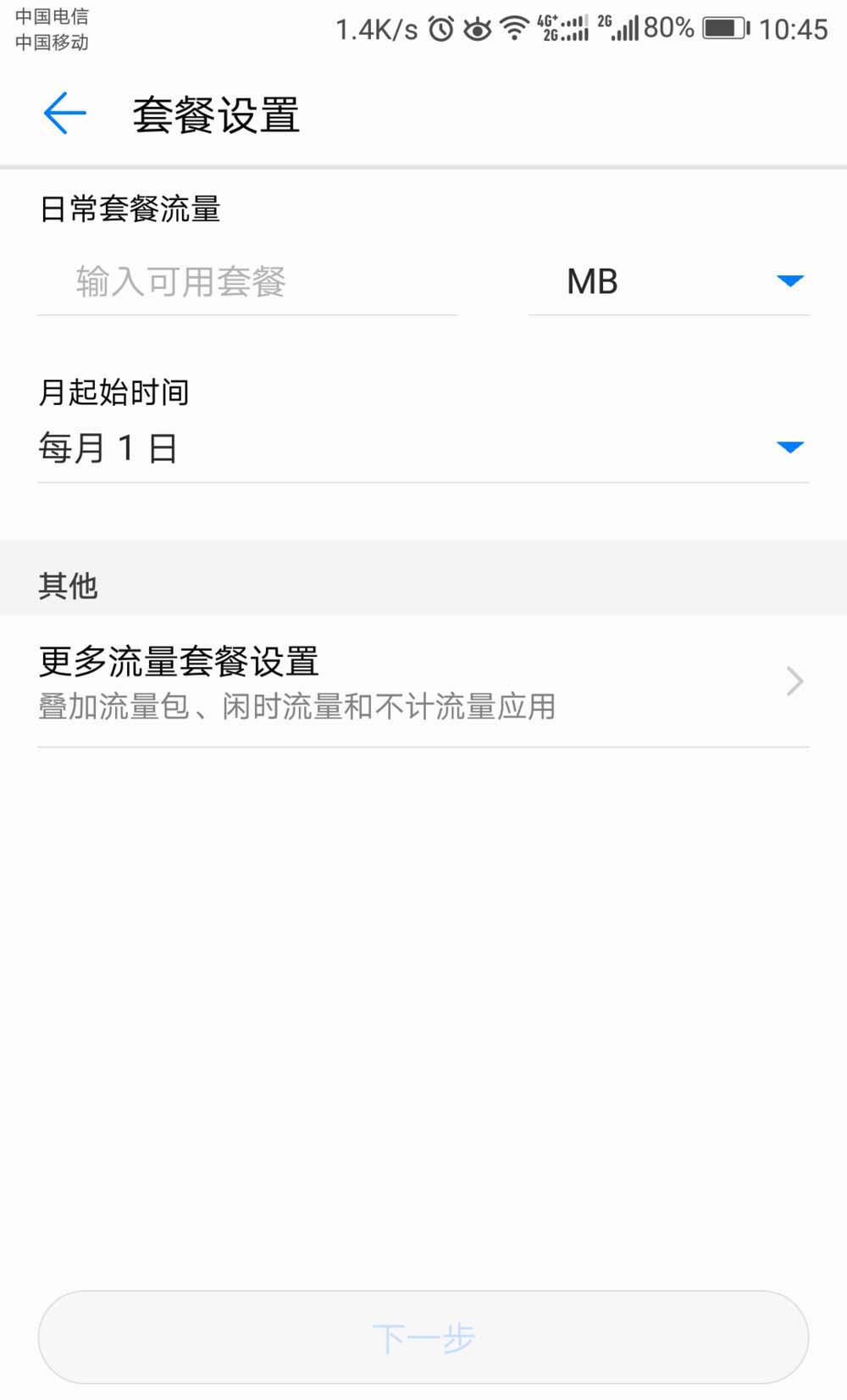847x1400 pixels.
Task: Tap the 输入可用套餐 data input field
Action: 247,282
